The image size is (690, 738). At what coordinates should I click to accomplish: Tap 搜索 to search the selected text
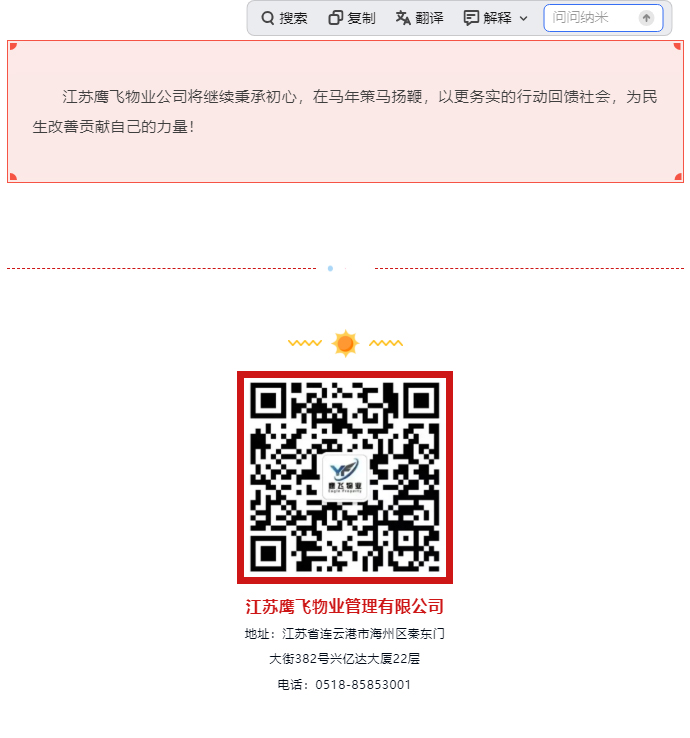[284, 18]
